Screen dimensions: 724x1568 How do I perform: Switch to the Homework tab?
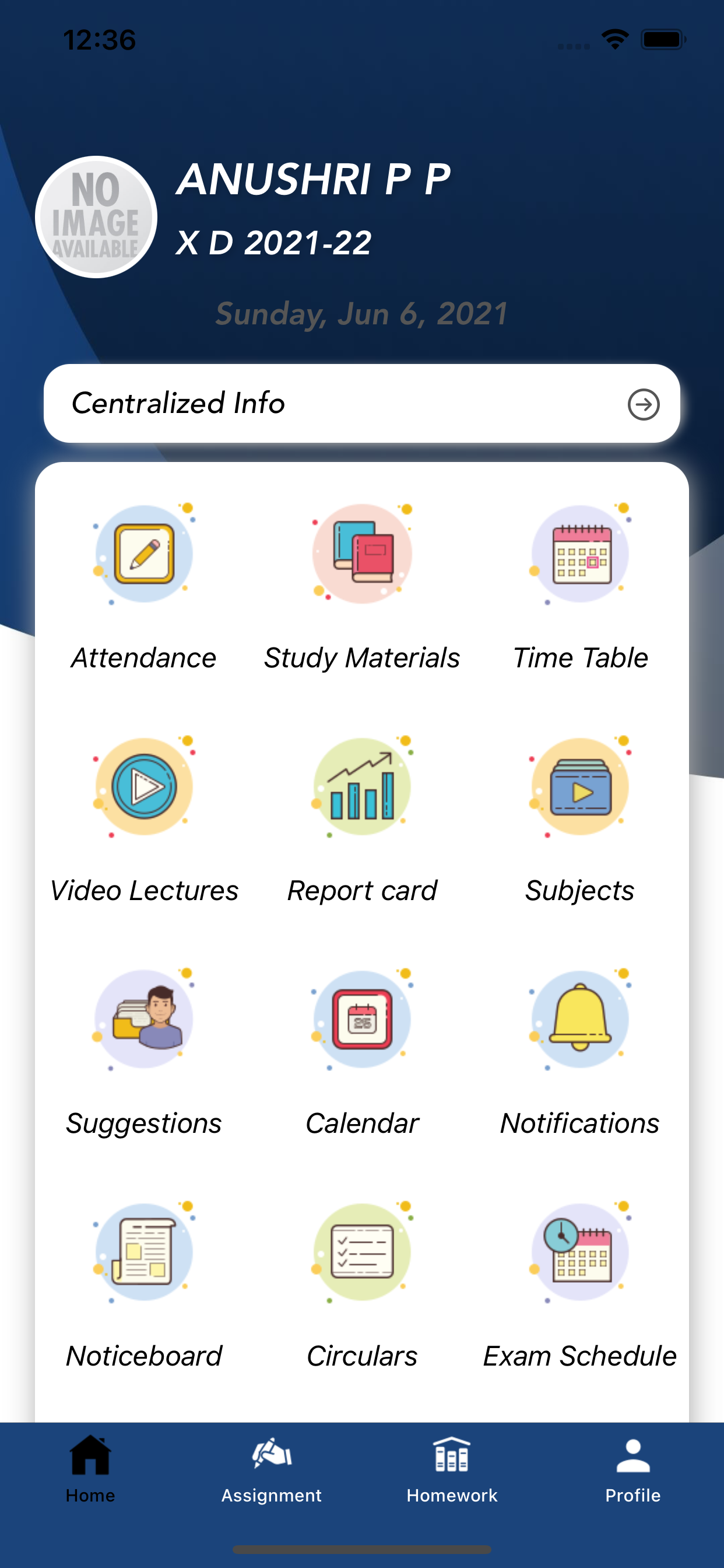click(x=452, y=1470)
